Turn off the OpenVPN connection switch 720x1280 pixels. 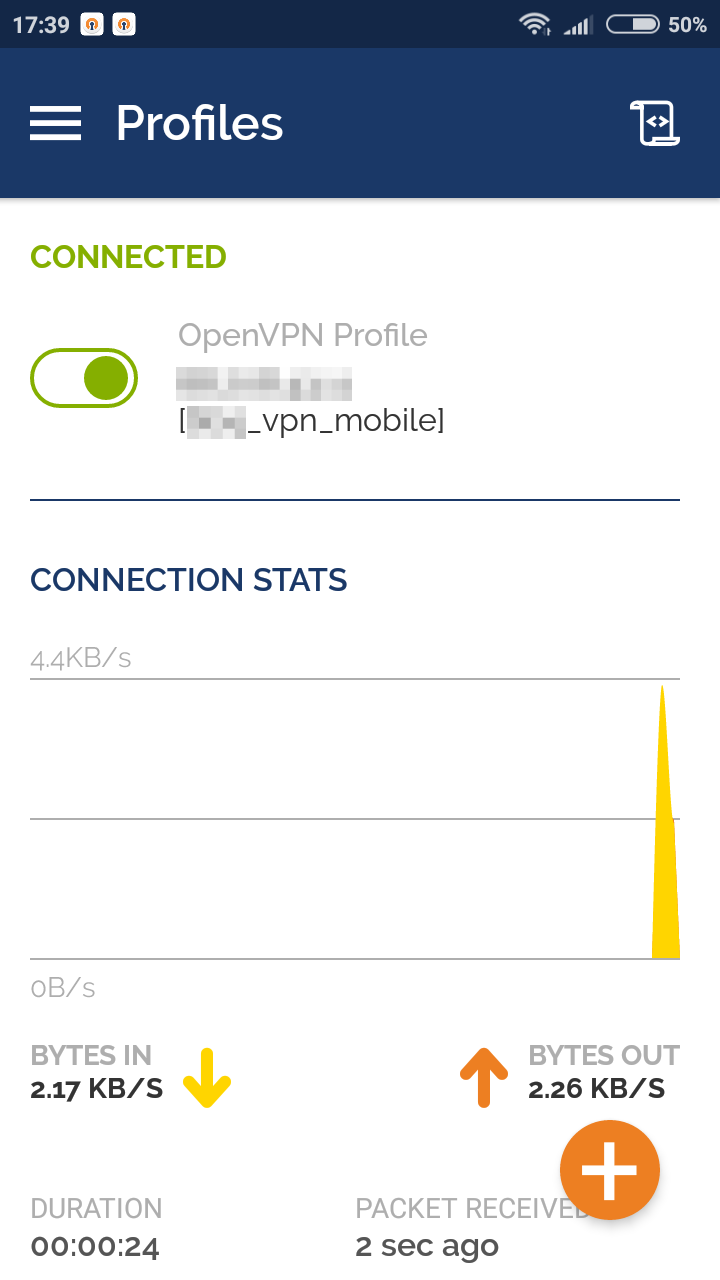click(x=84, y=378)
